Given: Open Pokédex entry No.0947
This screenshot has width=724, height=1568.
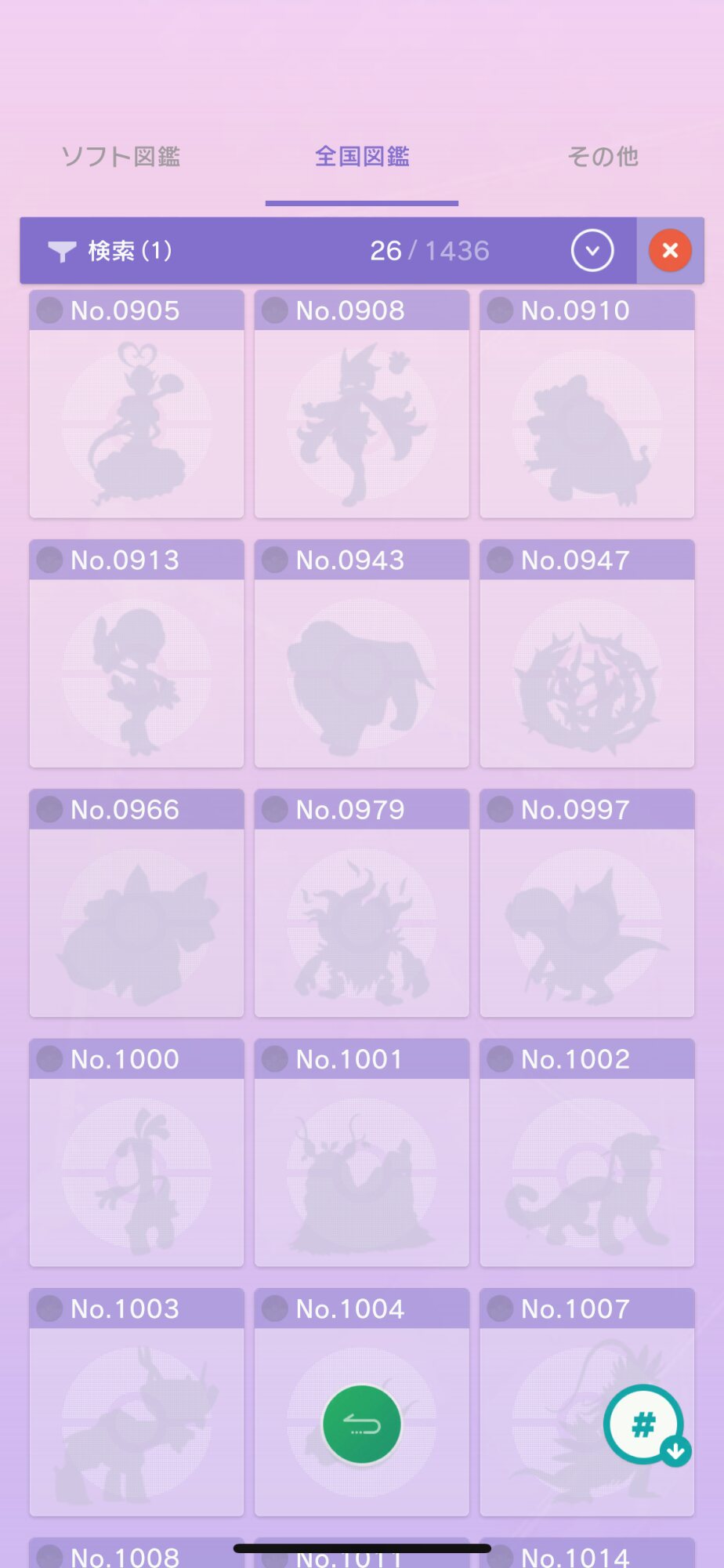Looking at the screenshot, I should pos(587,654).
